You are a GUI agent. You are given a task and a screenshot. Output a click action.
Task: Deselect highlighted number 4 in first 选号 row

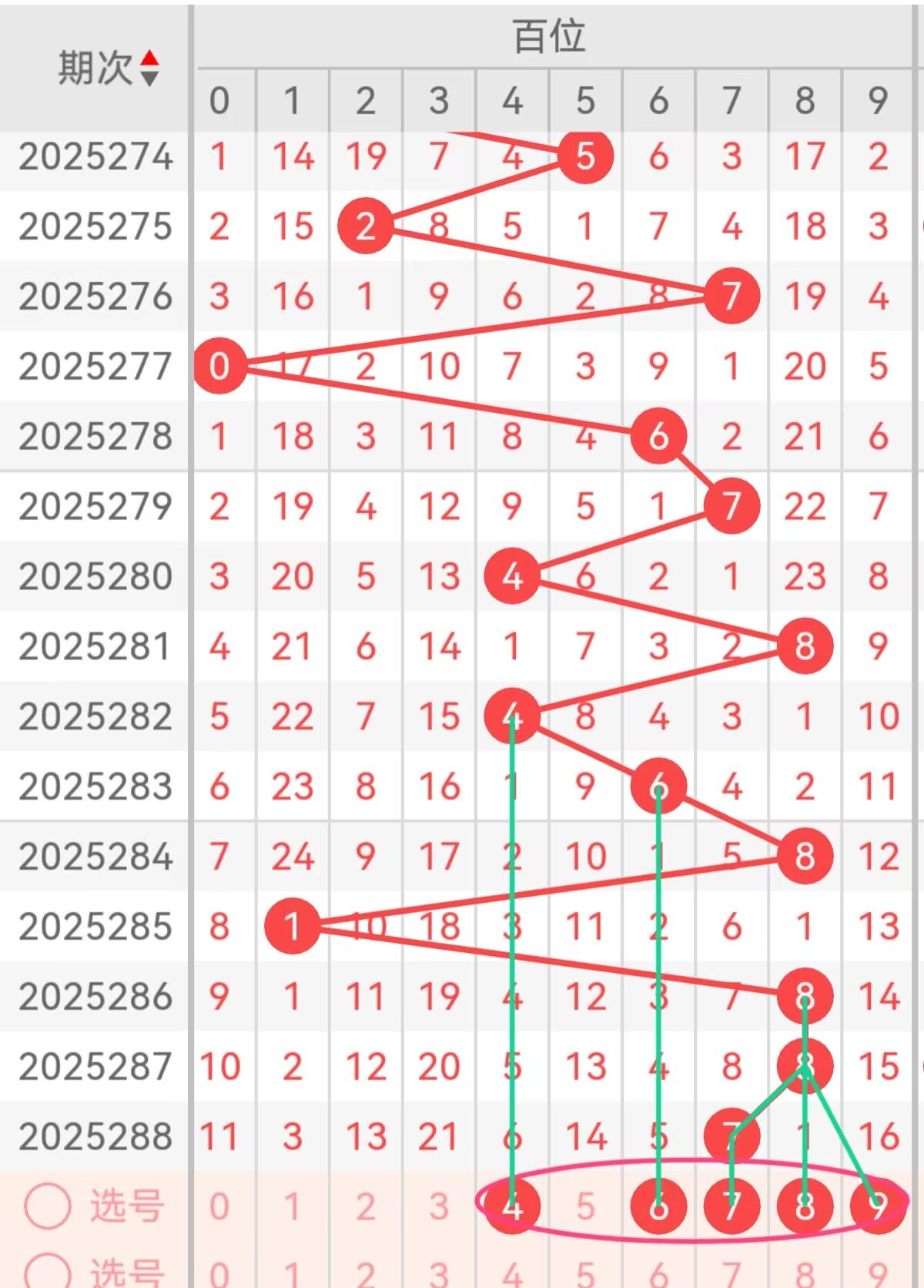512,1206
